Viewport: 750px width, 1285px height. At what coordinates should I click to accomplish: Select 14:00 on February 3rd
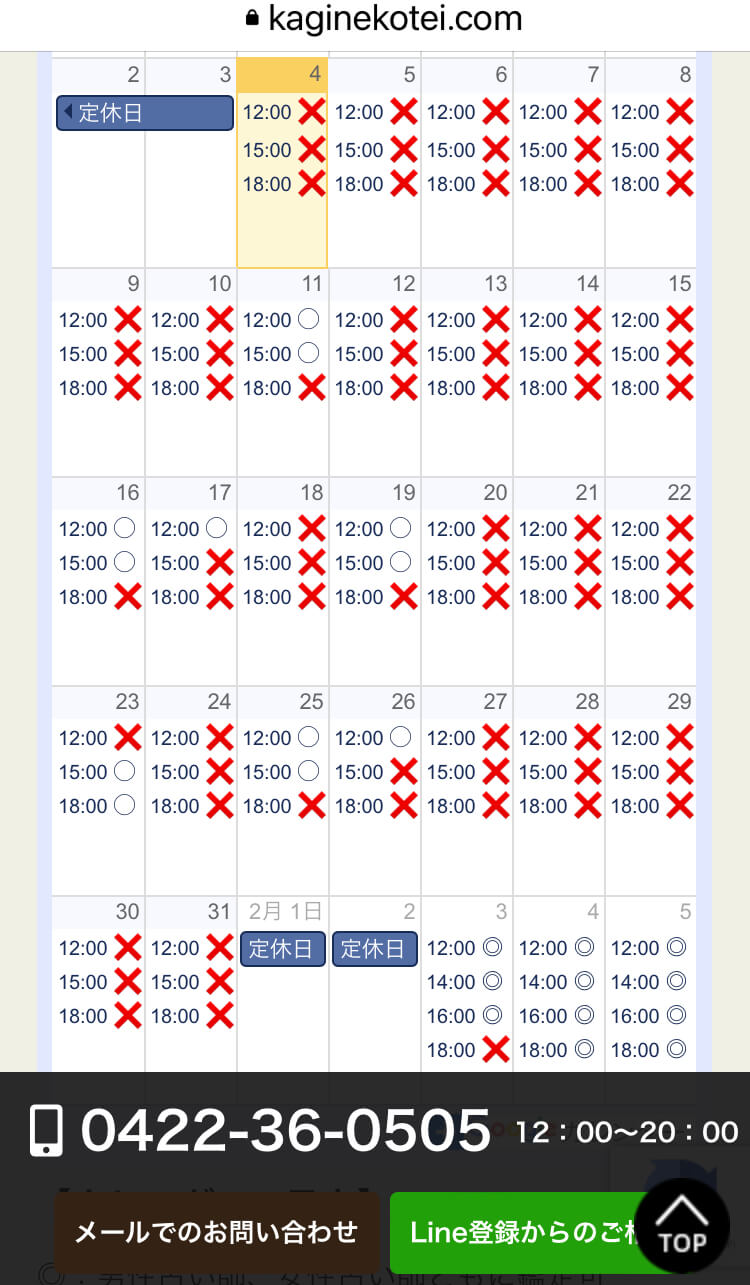[466, 982]
